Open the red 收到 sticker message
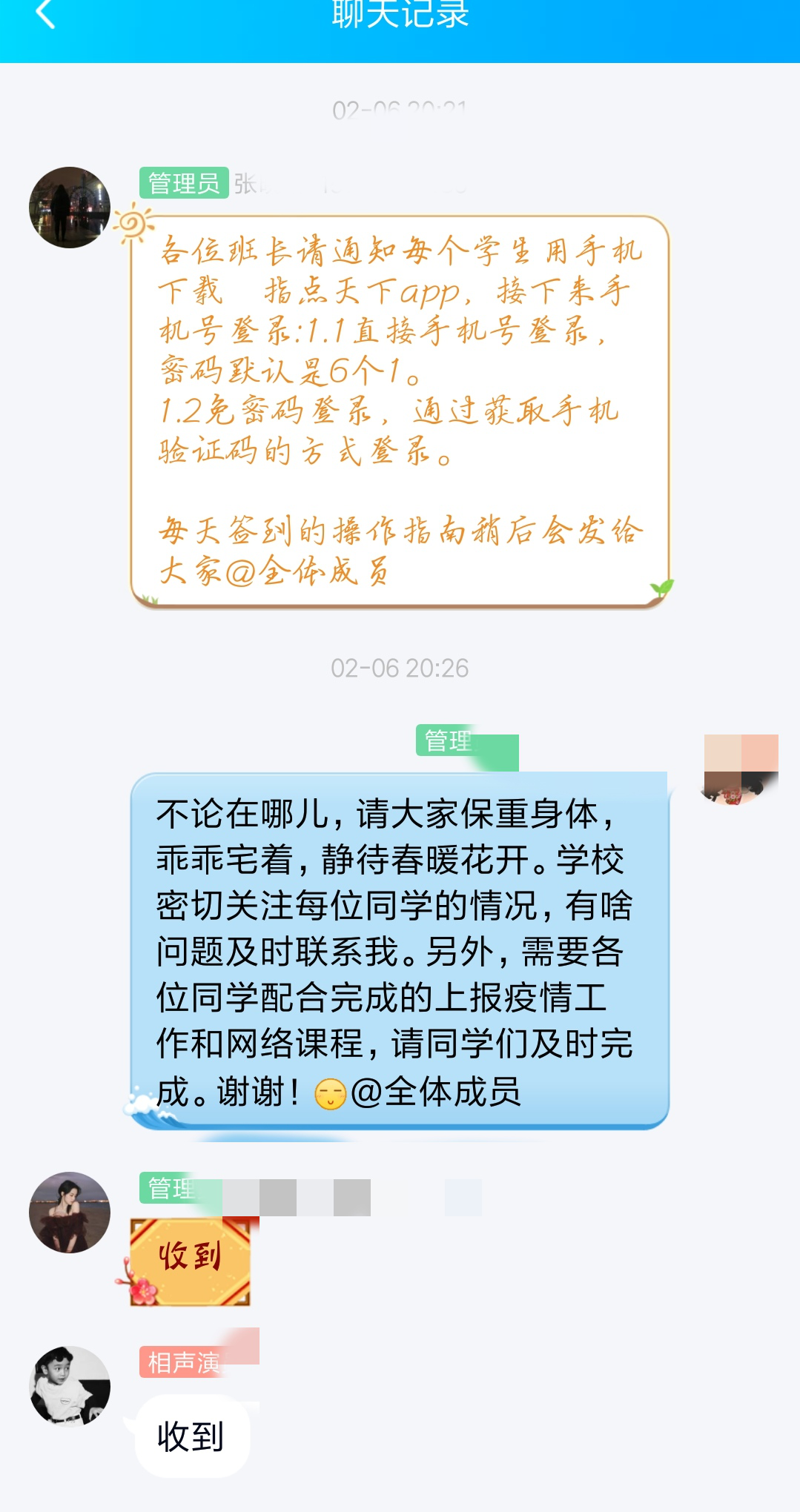Viewport: 800px width, 1512px height. pos(190,1260)
